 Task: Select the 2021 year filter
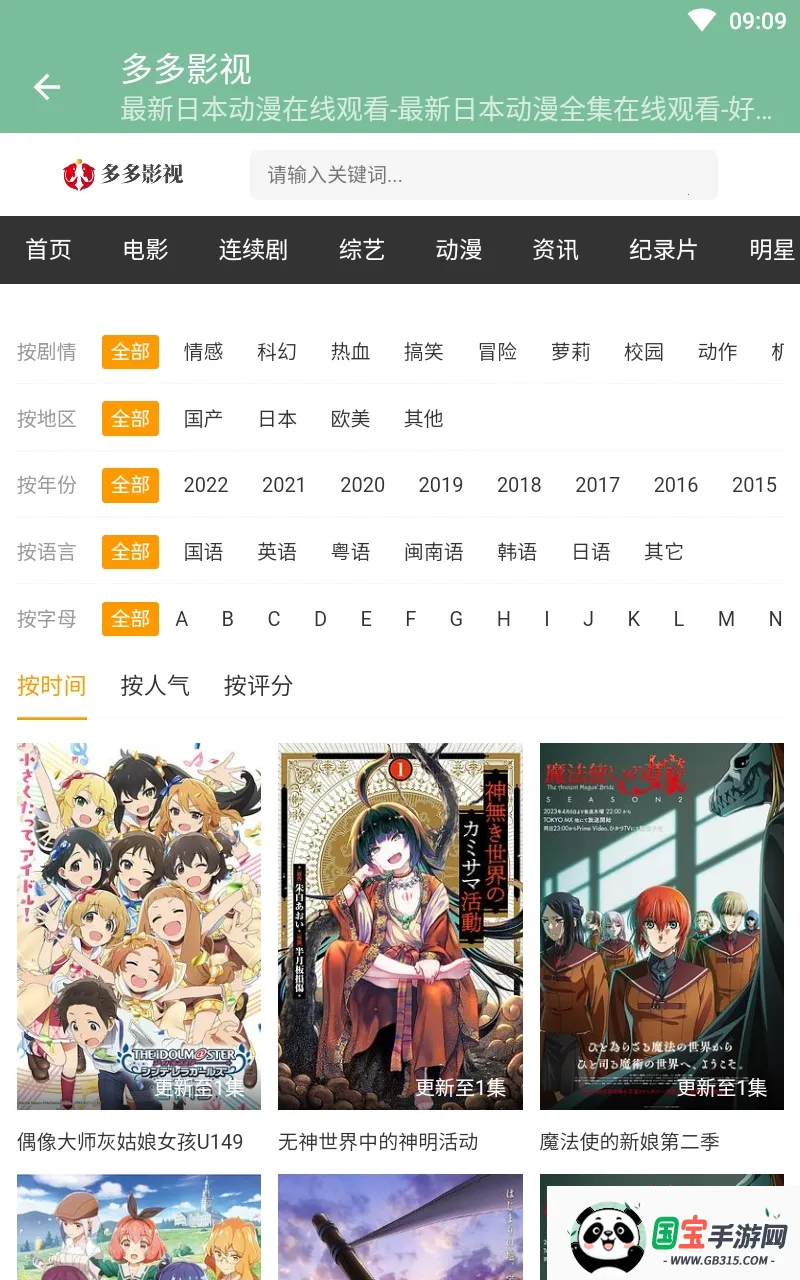pos(284,485)
